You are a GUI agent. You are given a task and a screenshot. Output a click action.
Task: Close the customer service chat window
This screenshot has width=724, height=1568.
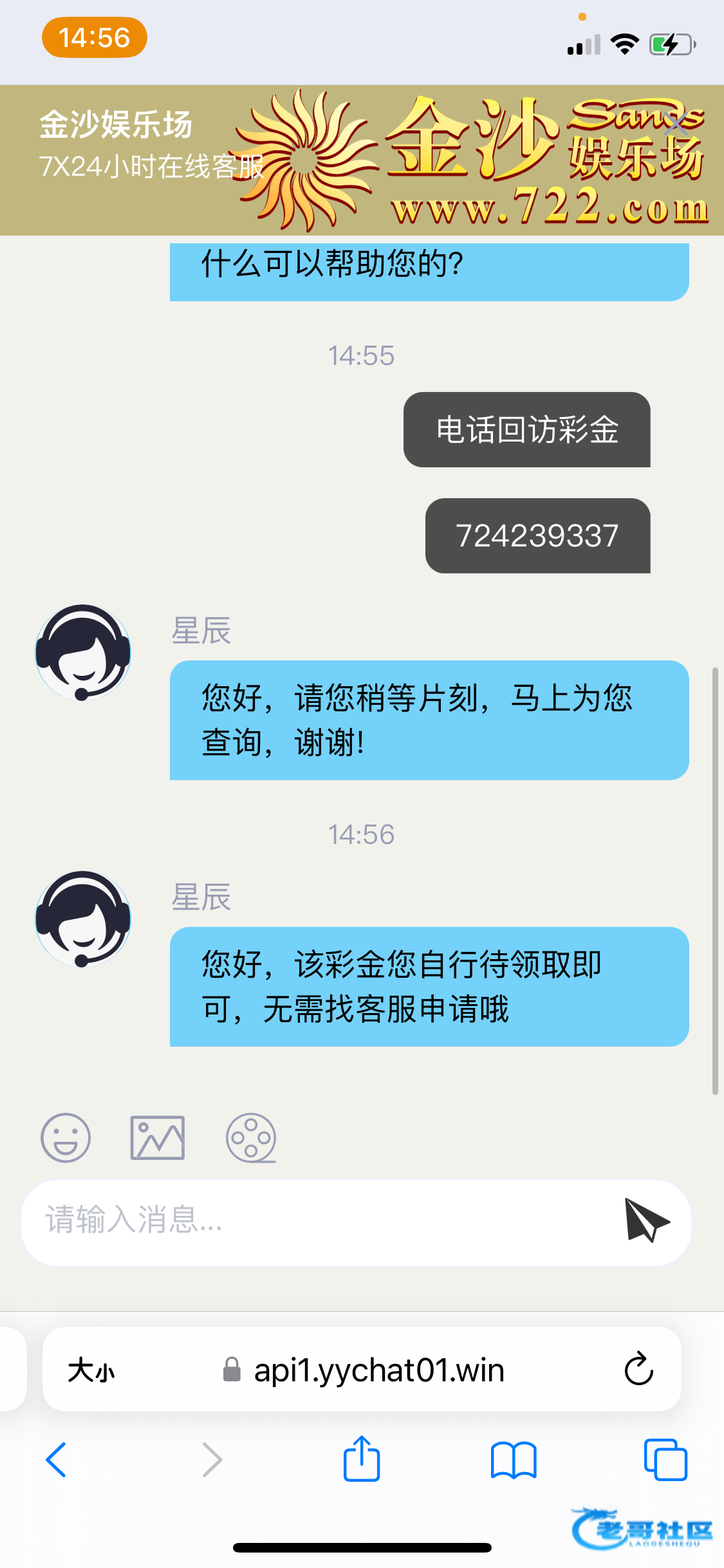coord(675,124)
